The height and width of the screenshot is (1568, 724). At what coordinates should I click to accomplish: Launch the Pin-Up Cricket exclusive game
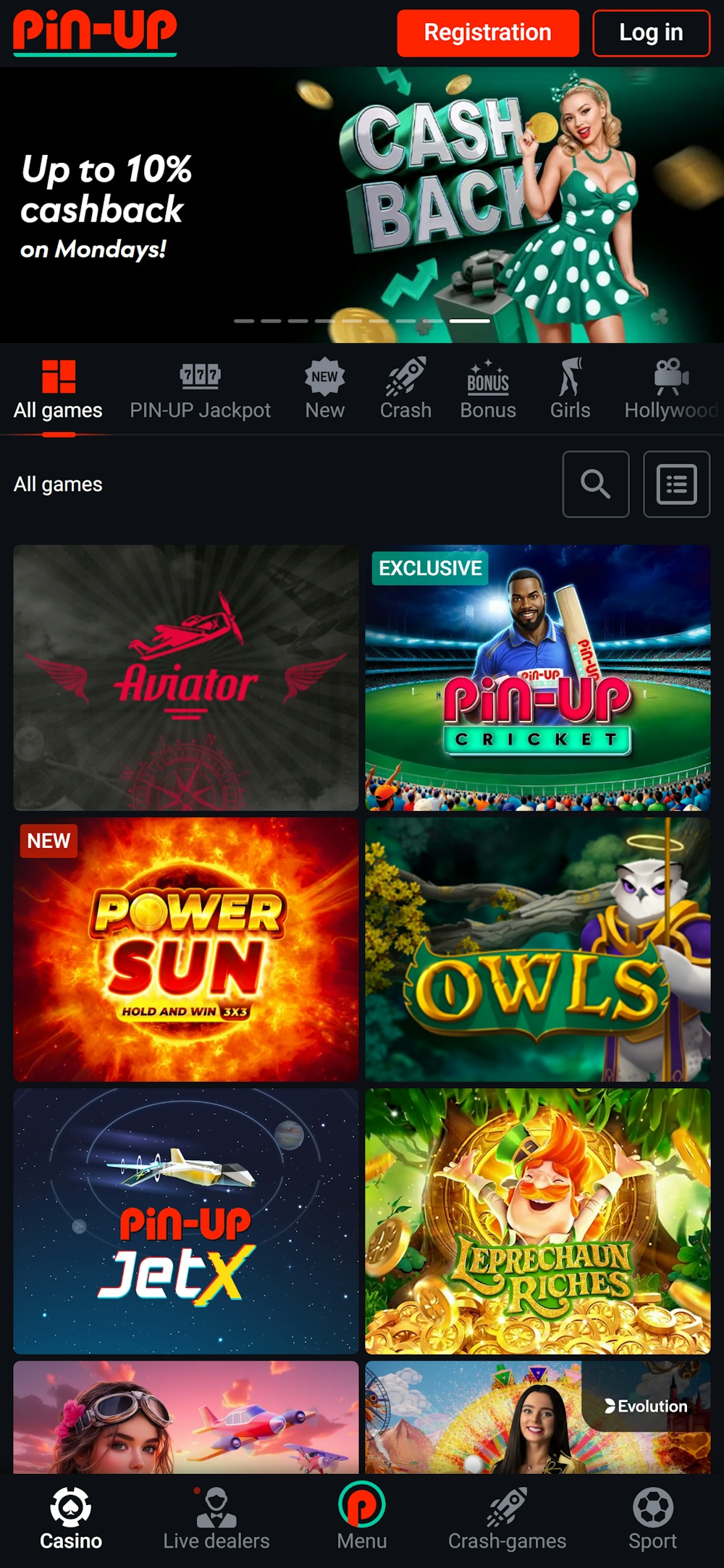click(x=537, y=677)
